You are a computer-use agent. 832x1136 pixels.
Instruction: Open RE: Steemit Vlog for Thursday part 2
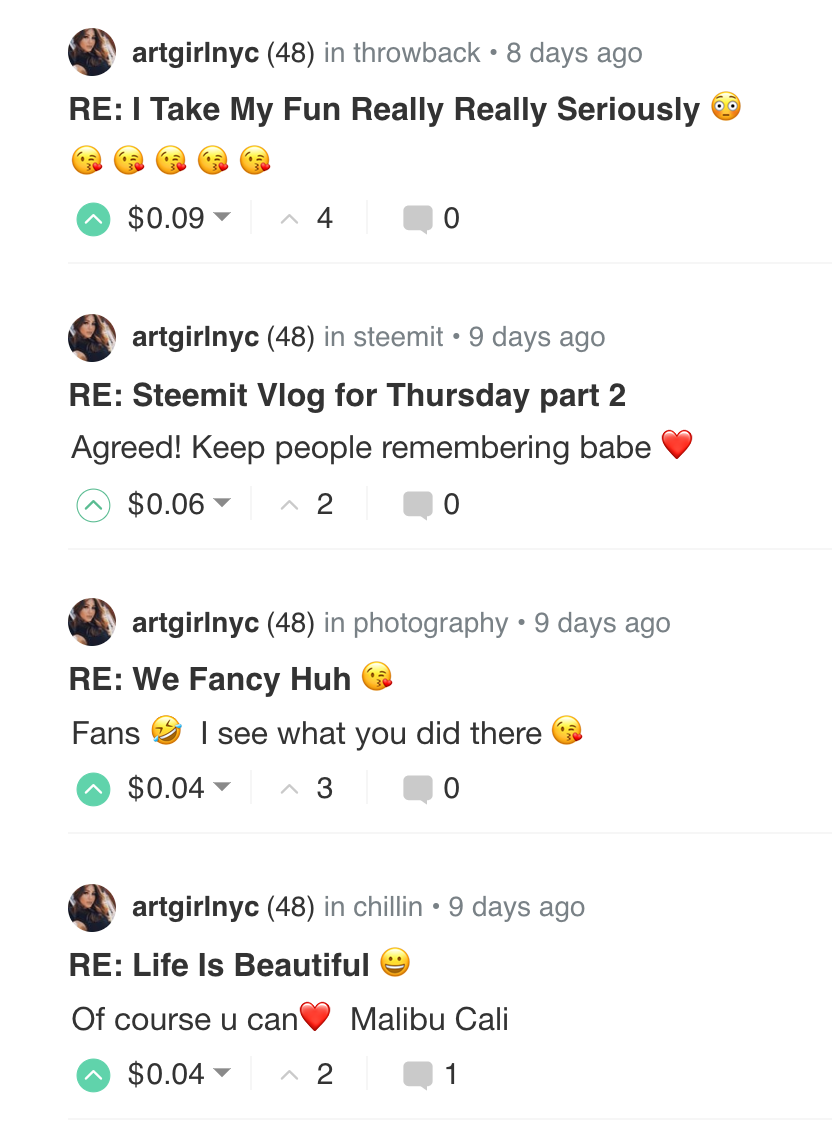347,396
